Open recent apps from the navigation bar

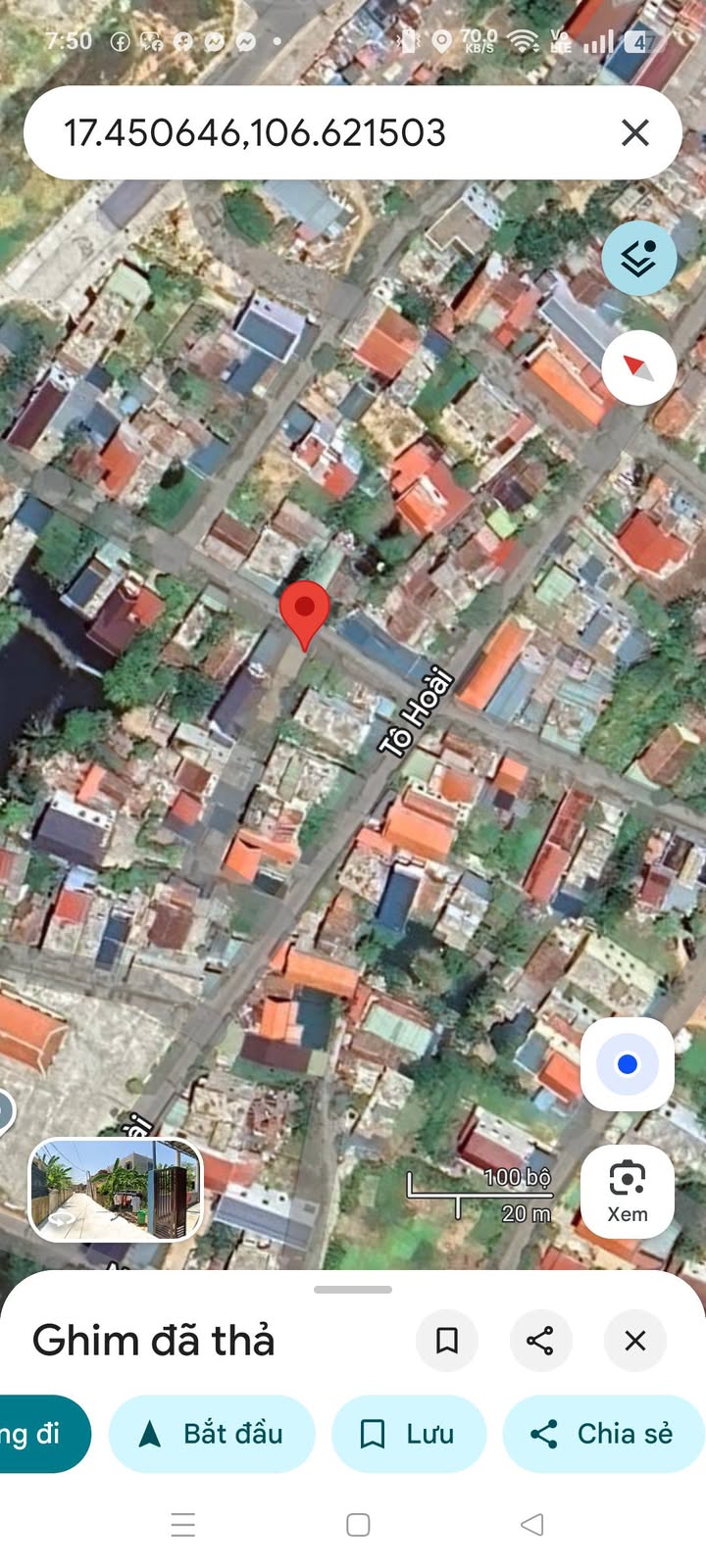[x=183, y=1525]
